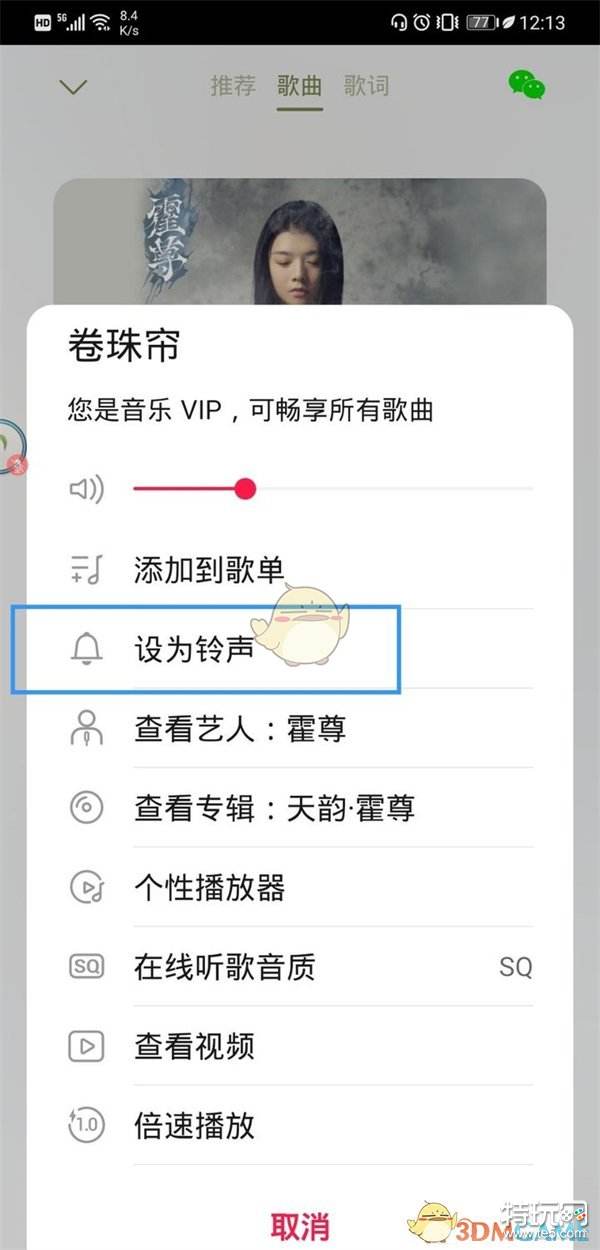Screen dimensions: 600x1250
Task: Share the song via the WeChat icon
Action: (527, 85)
